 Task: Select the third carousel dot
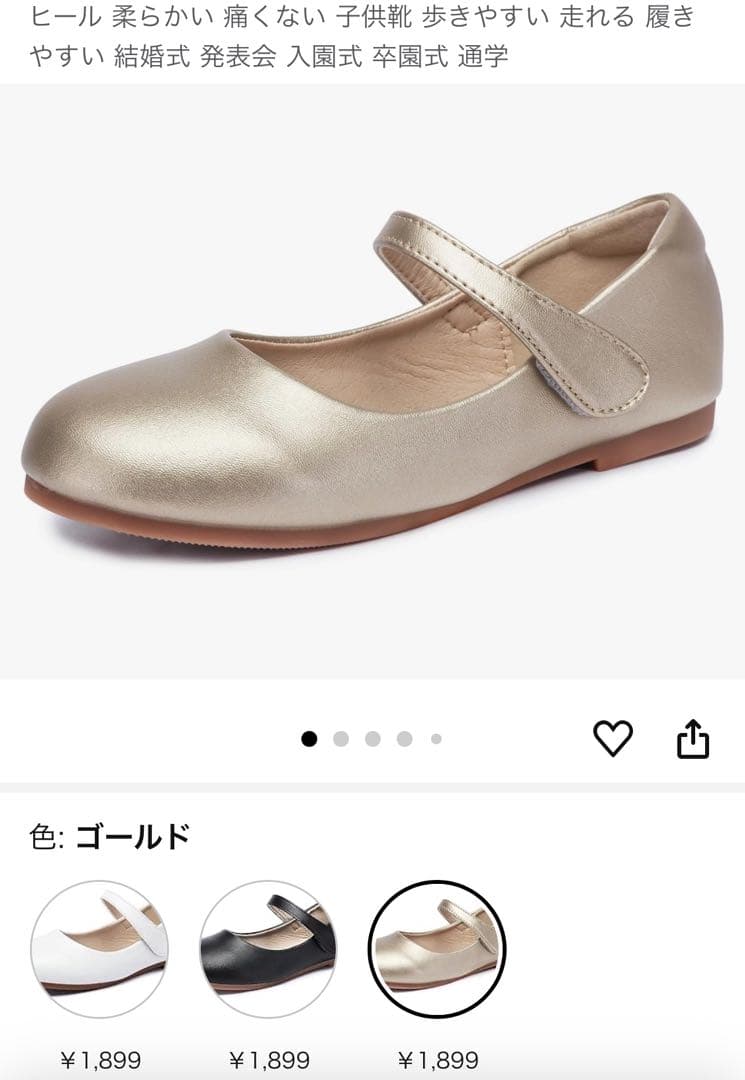372,738
